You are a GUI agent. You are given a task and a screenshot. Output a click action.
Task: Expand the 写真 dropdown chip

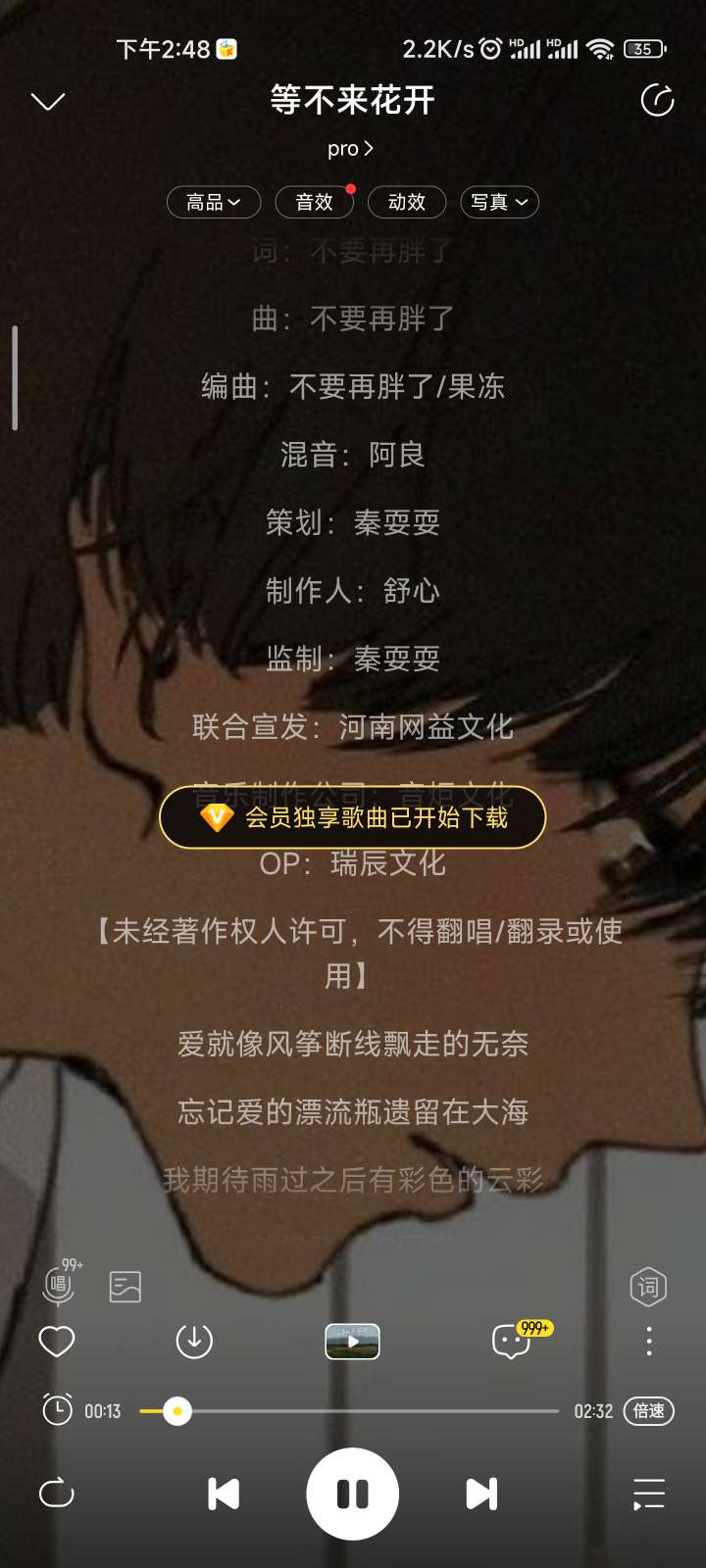pyautogui.click(x=499, y=202)
